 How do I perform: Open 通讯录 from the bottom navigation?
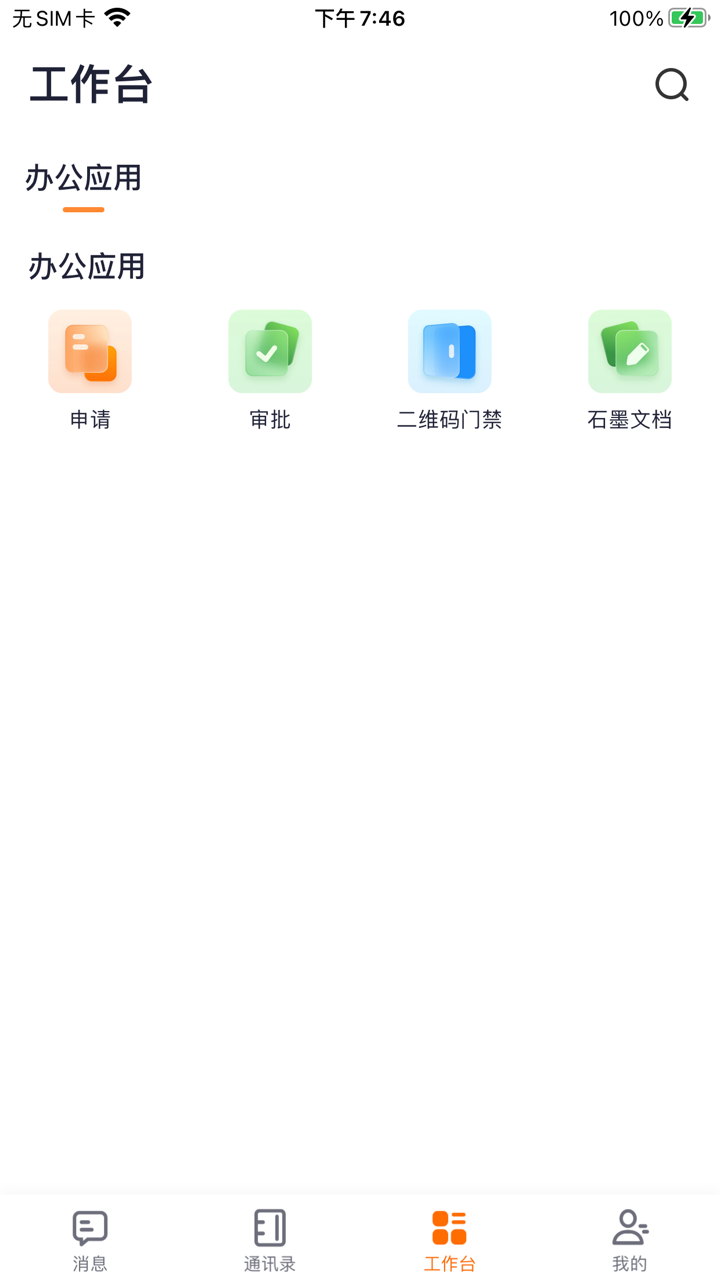point(269,1240)
